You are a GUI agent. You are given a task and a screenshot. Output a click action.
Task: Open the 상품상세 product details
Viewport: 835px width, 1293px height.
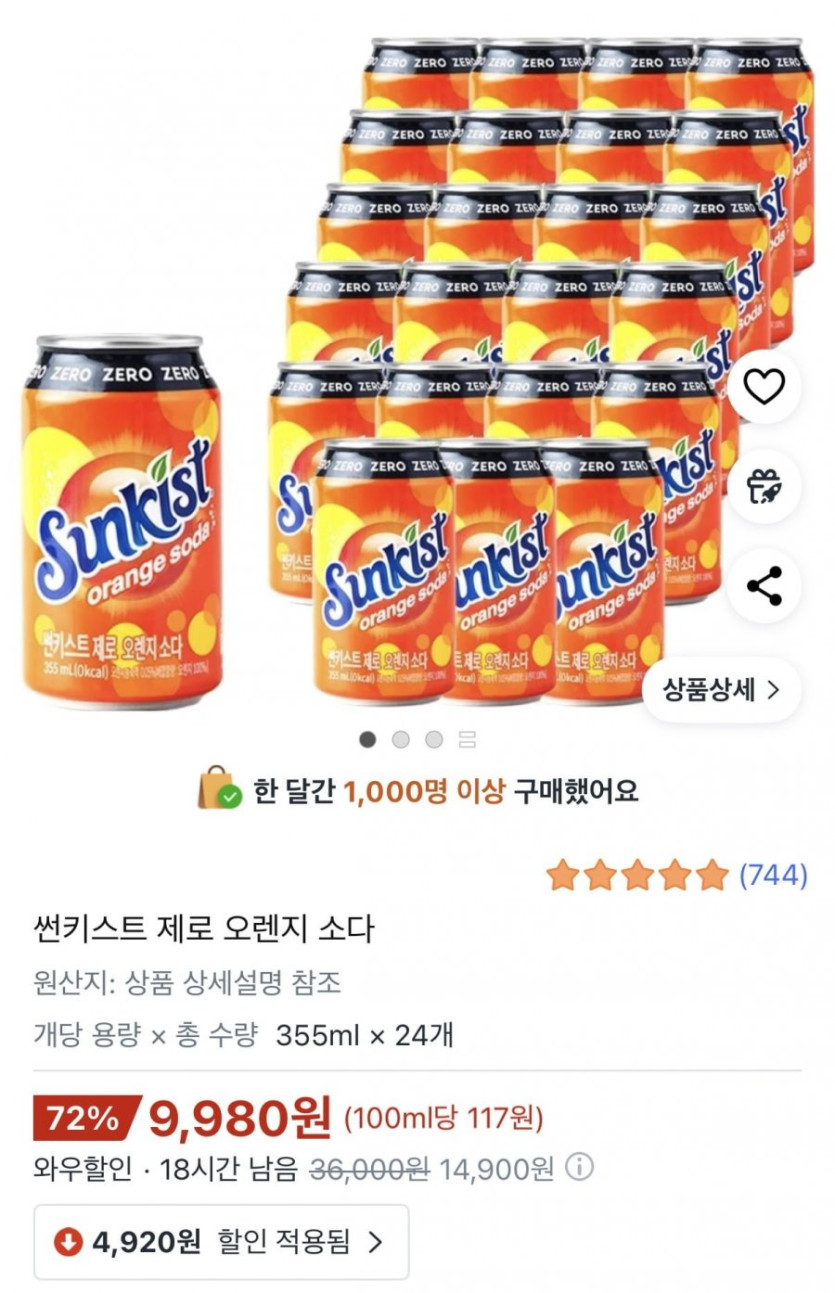pos(721,689)
